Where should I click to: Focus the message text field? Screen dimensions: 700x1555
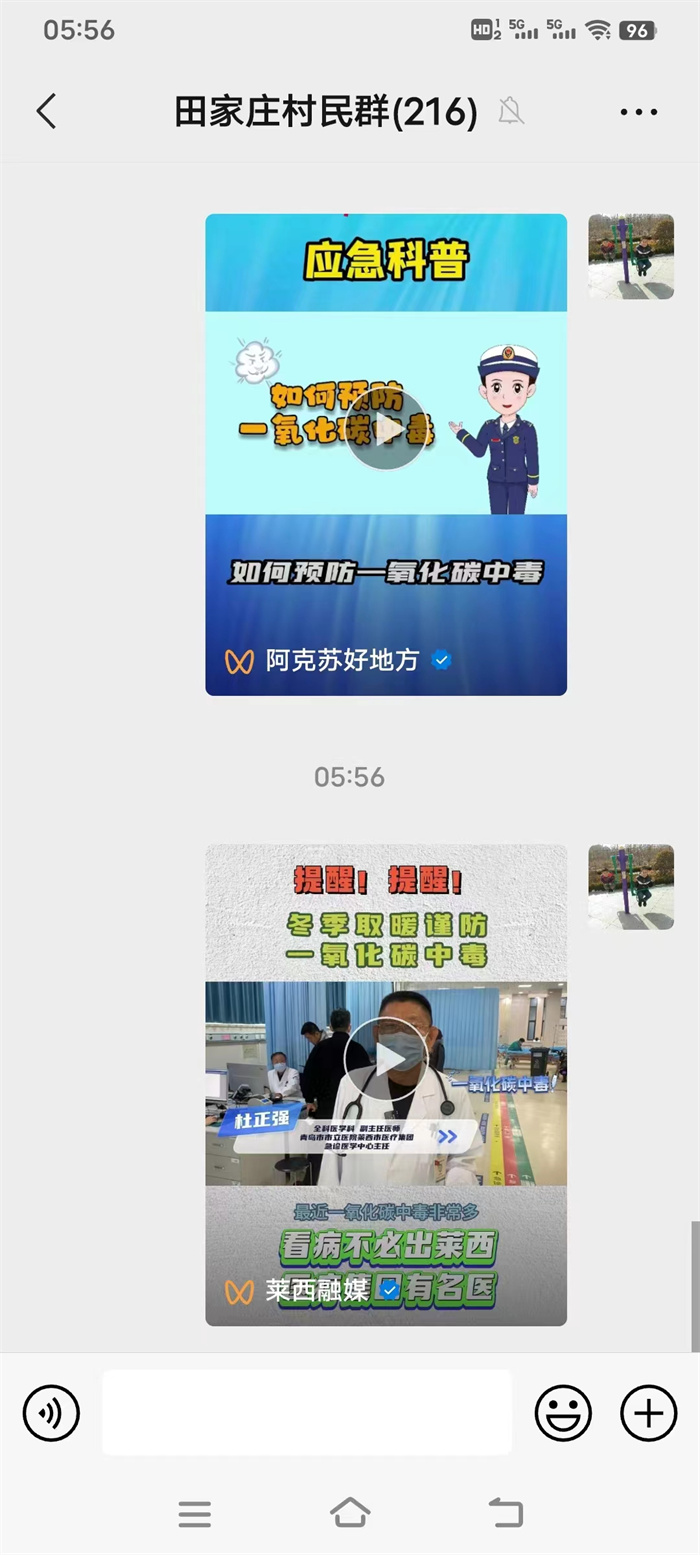[306, 1412]
